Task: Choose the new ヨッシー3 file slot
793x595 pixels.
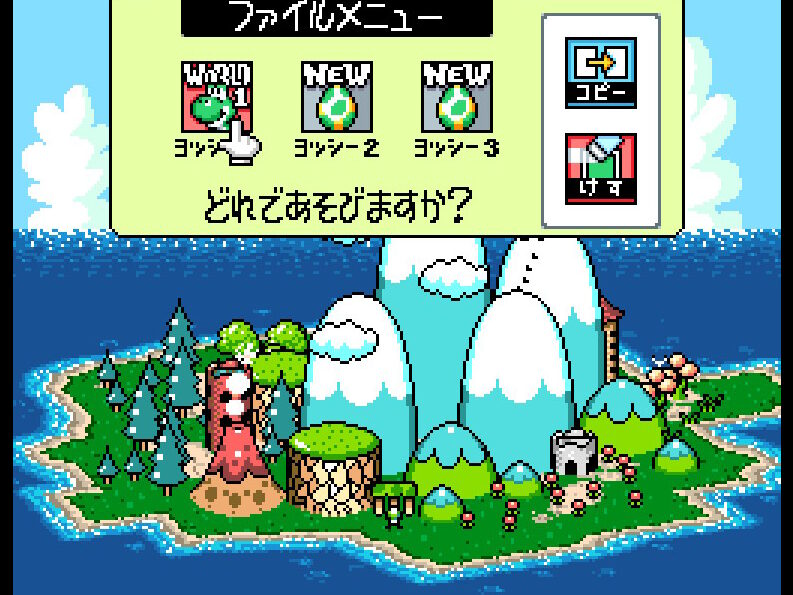Action: 457,97
